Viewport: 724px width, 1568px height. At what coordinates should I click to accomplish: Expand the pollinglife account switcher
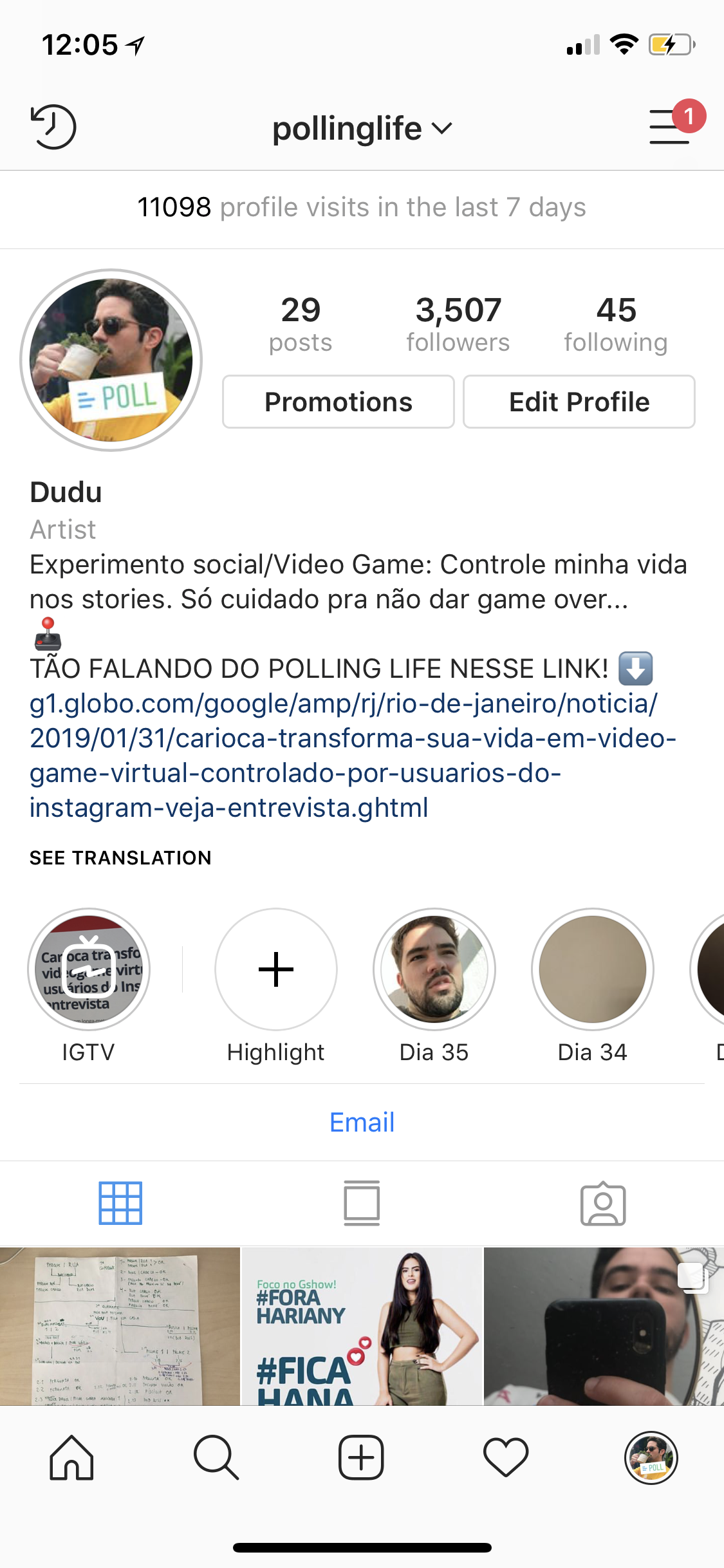point(362,128)
